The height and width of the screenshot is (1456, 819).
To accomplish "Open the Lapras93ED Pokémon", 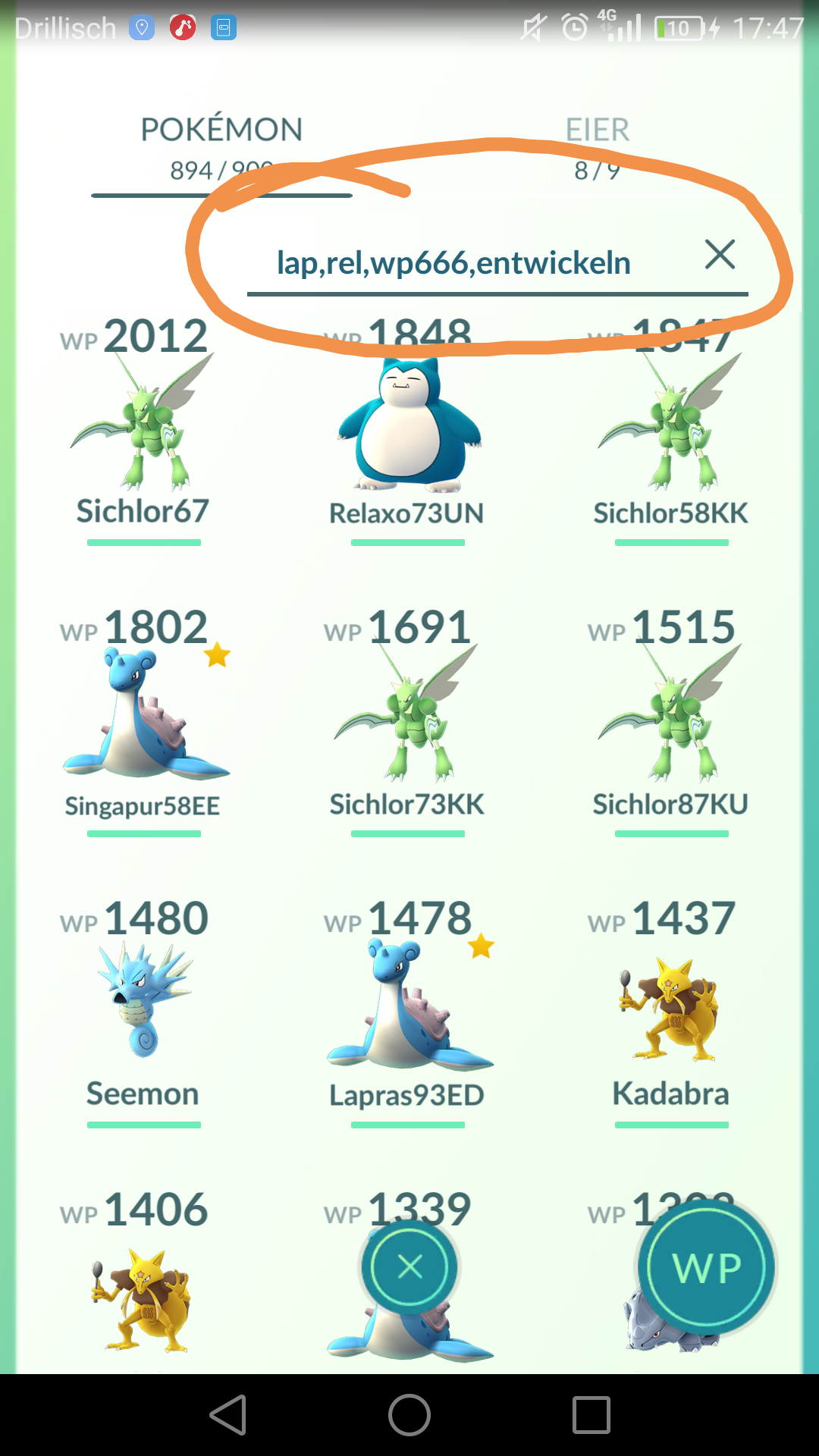I will (x=407, y=1011).
